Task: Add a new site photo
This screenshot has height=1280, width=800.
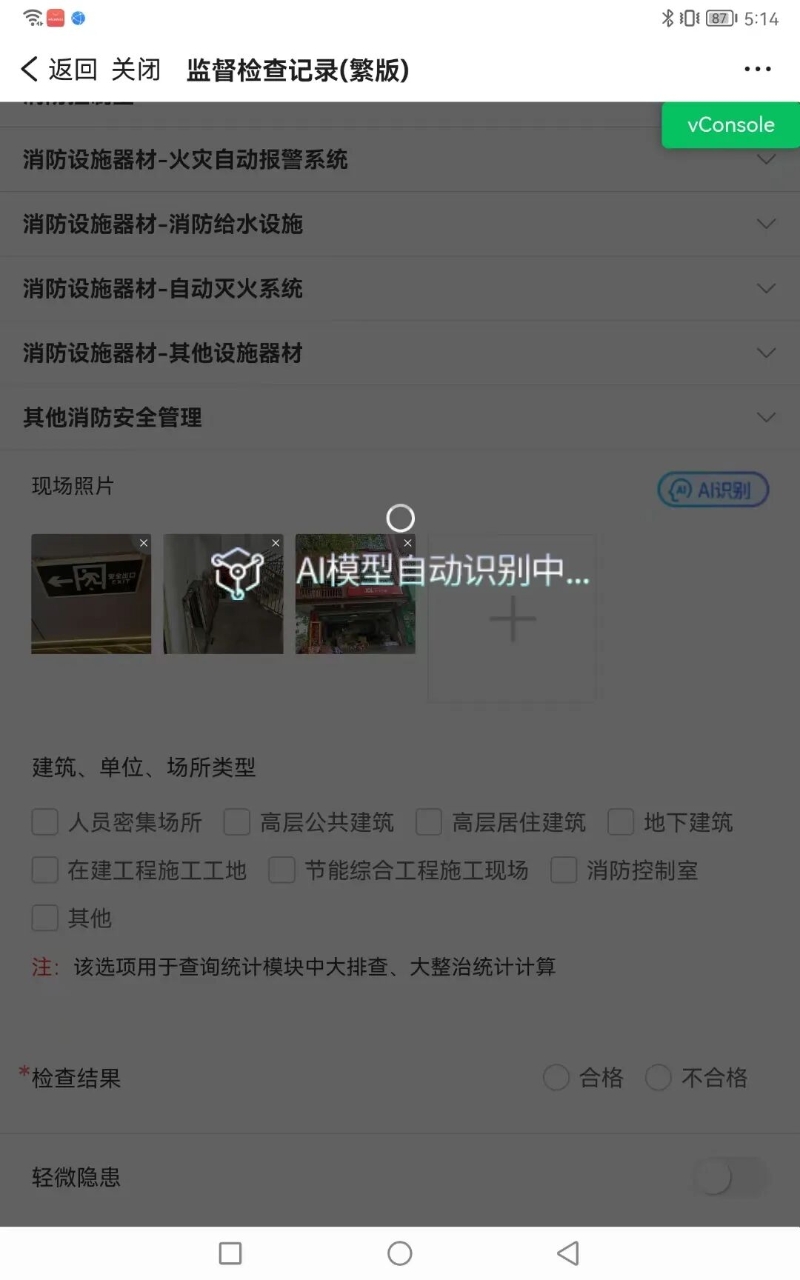Action: 512,619
